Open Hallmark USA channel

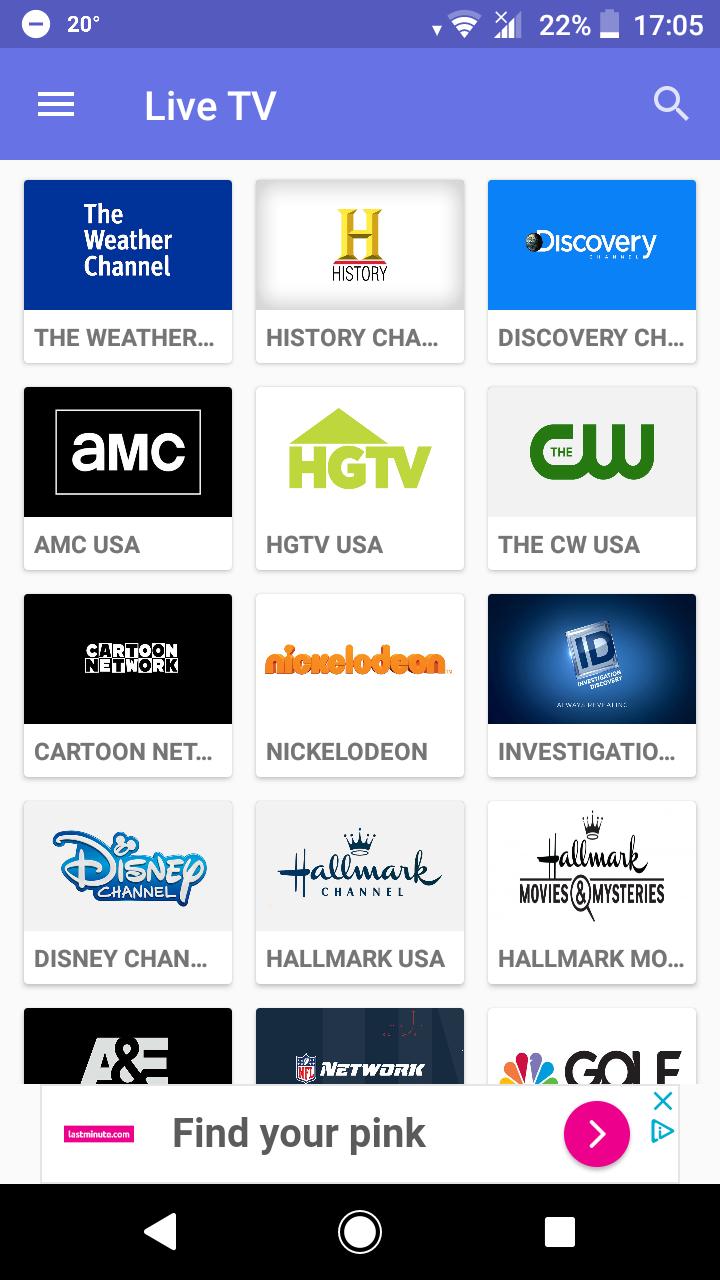point(360,892)
